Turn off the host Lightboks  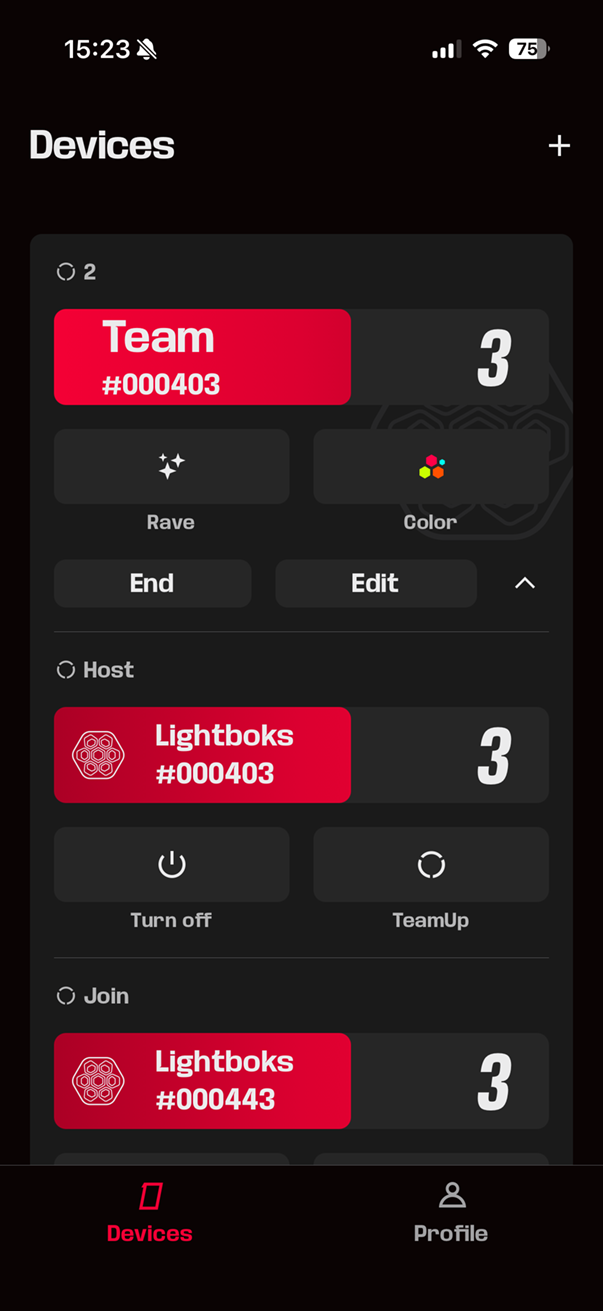tap(171, 865)
